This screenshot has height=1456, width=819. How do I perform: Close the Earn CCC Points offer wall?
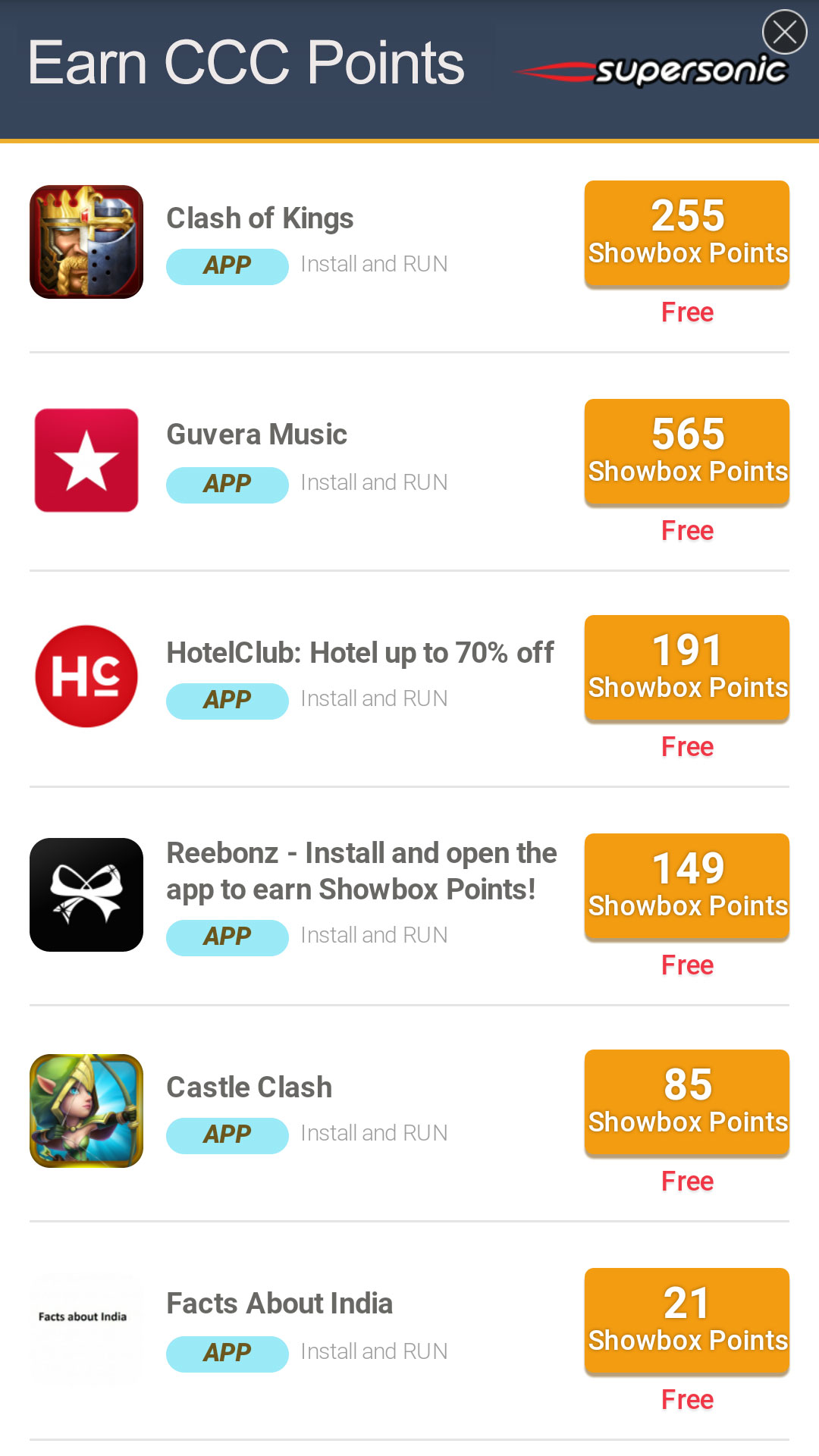[784, 32]
